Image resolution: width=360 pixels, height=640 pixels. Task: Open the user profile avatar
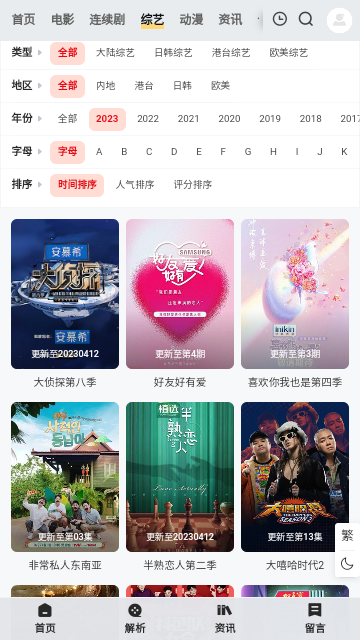(339, 20)
